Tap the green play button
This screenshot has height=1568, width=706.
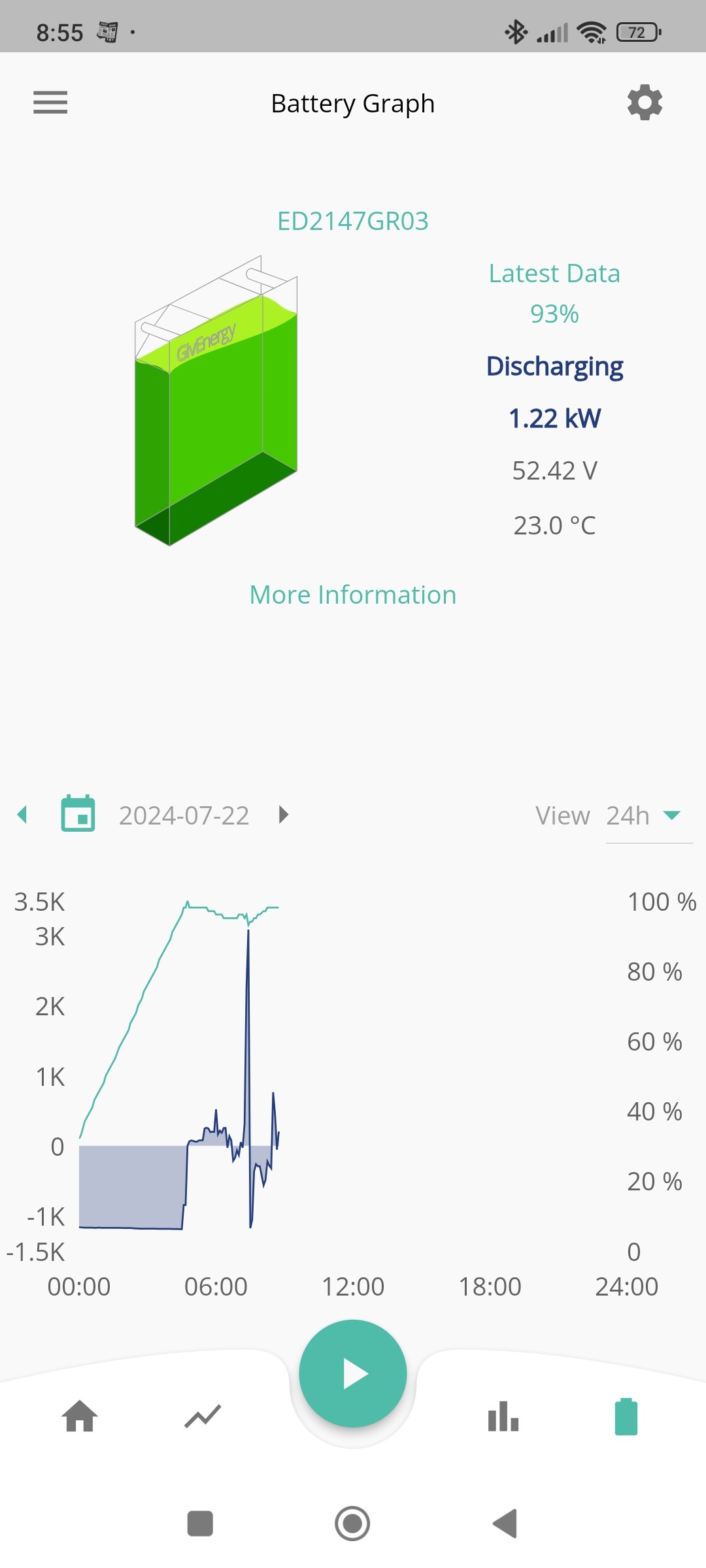point(353,1373)
